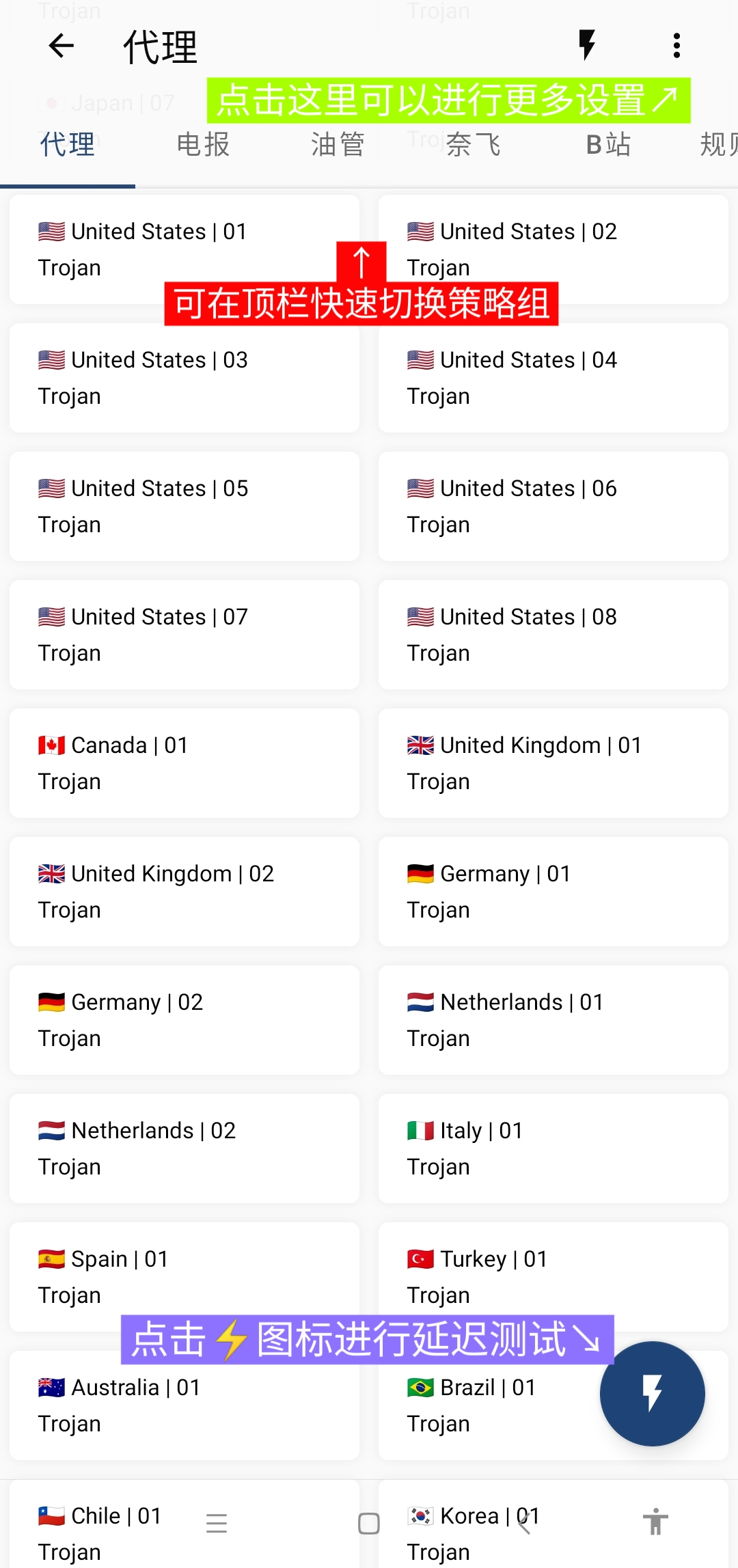Switch to the 油管 tab
This screenshot has width=738, height=1568.
click(x=338, y=145)
